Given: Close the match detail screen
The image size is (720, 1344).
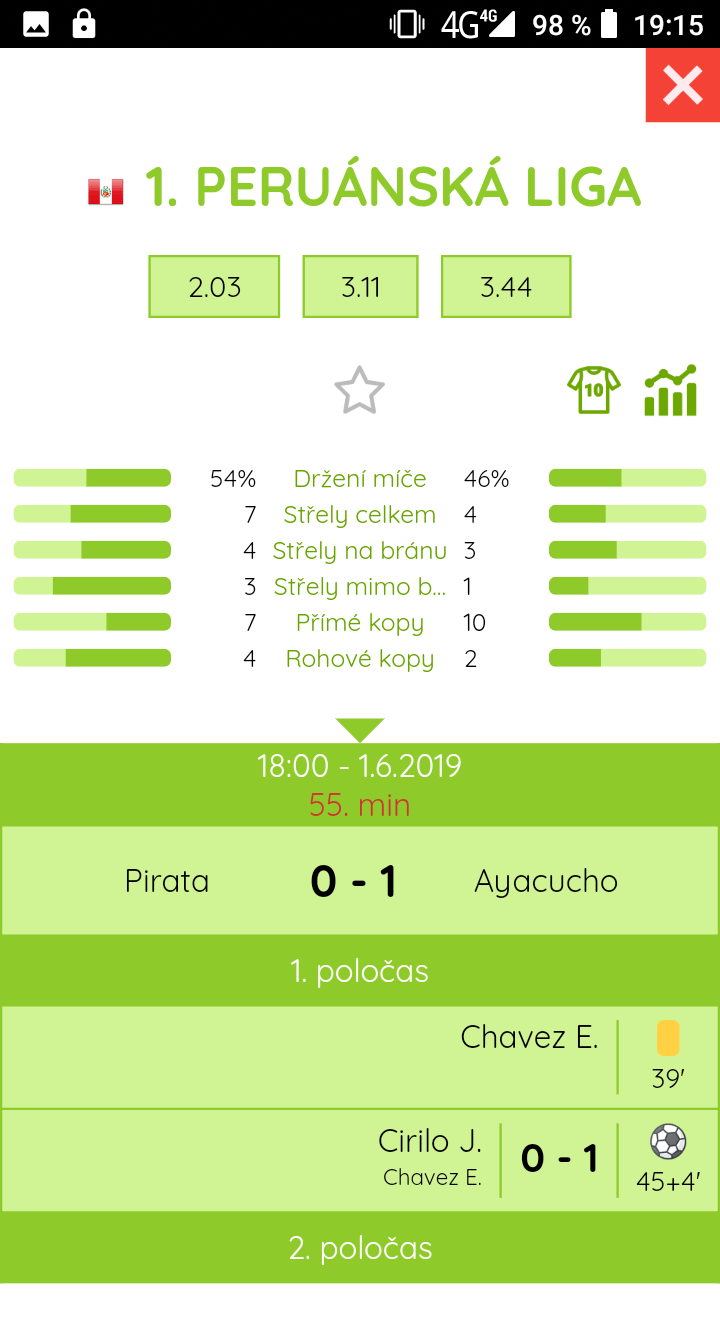Looking at the screenshot, I should [x=683, y=85].
